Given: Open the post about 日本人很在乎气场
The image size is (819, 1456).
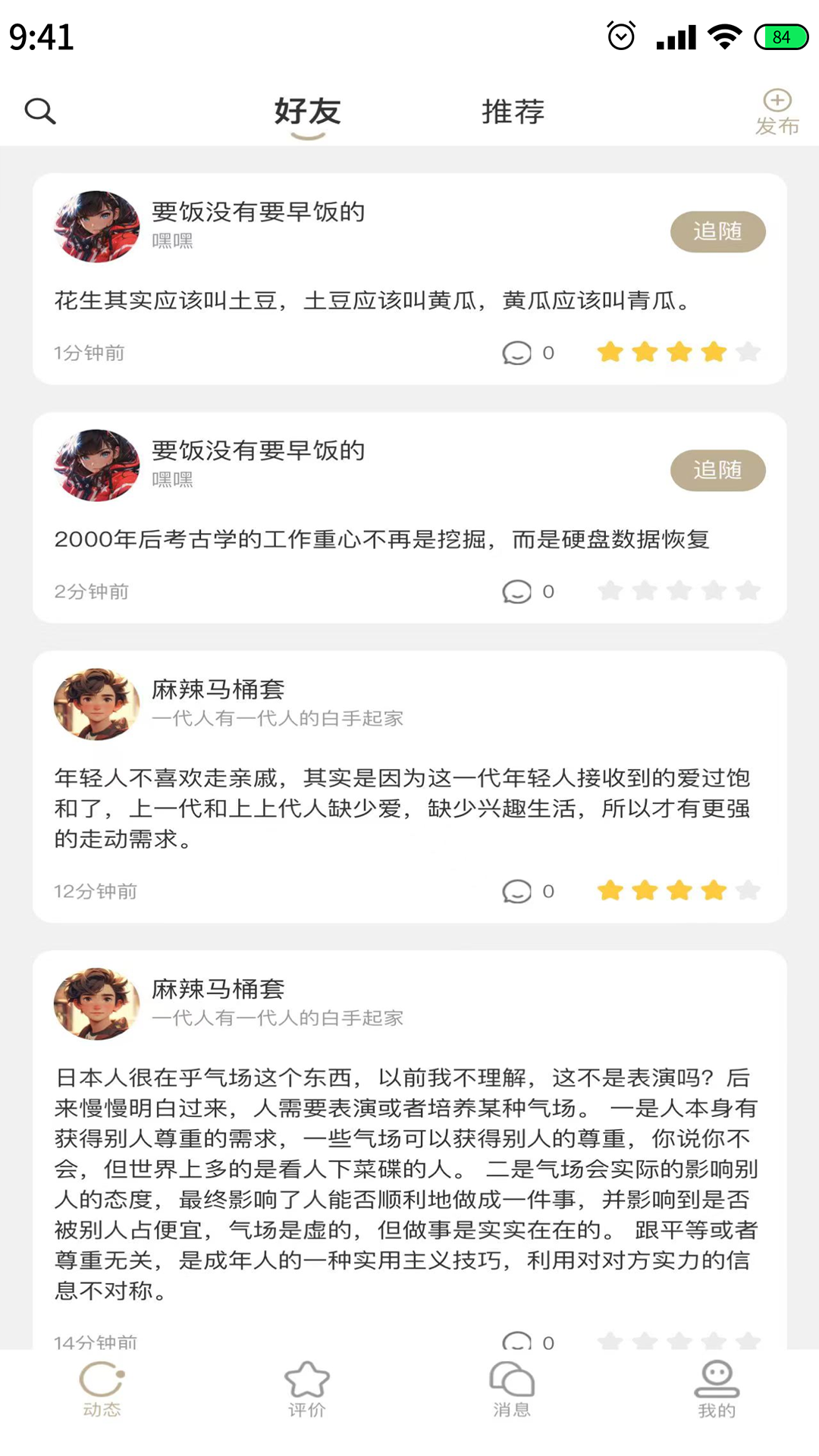Looking at the screenshot, I should 406,1183.
